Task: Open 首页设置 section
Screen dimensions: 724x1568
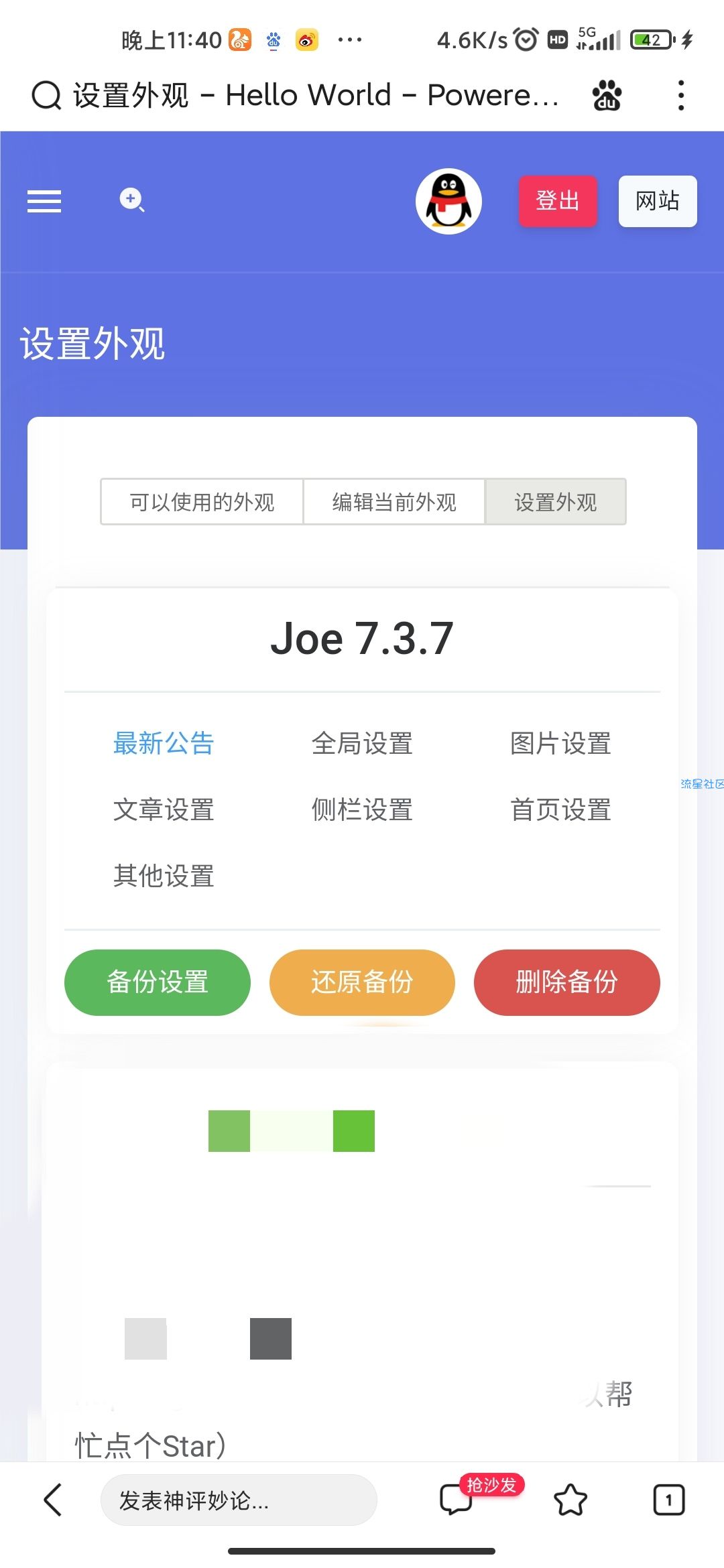Action: [560, 809]
